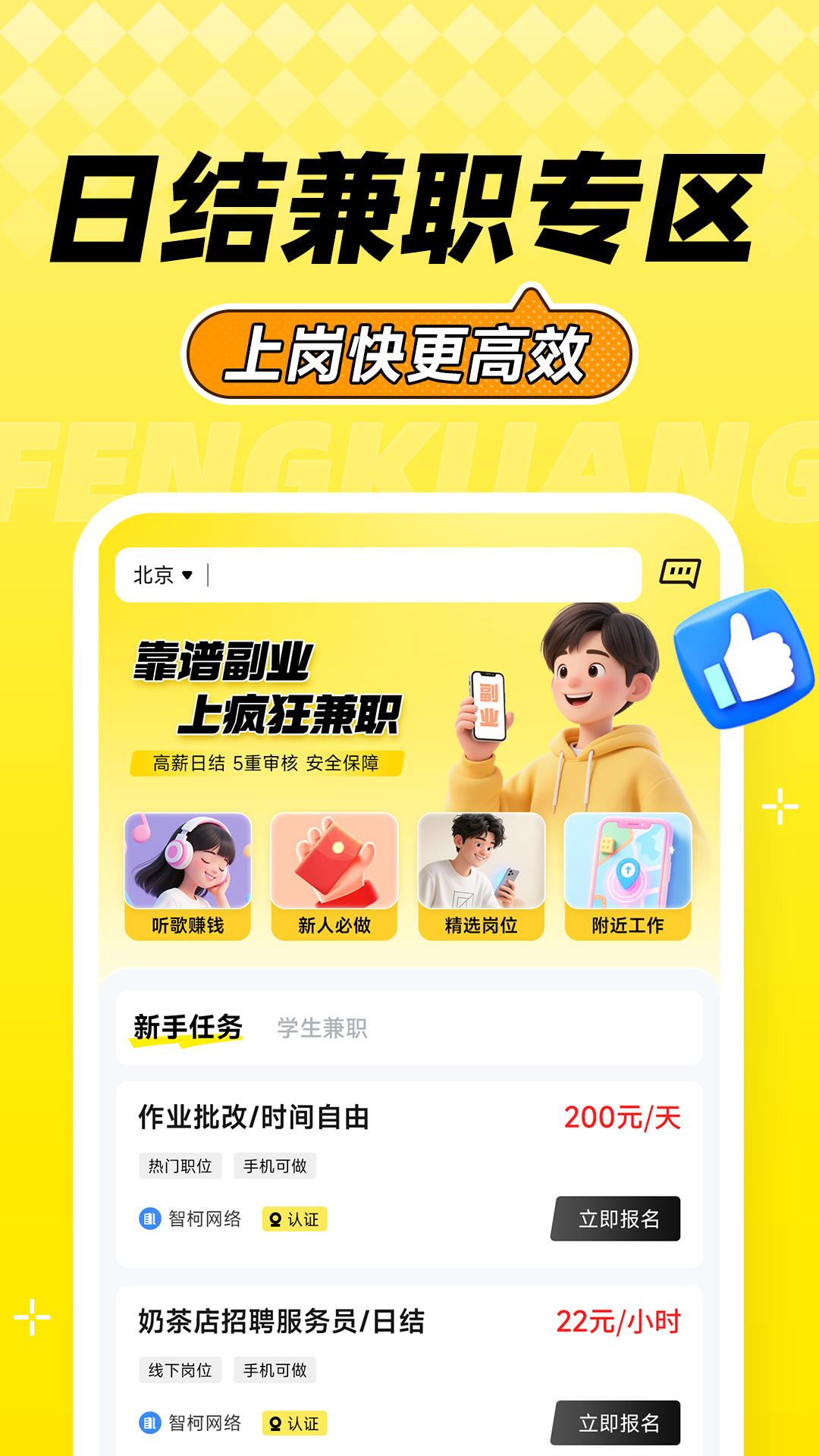The width and height of the screenshot is (819, 1456).
Task: Select the 新人必做 red envelope category
Action: pyautogui.click(x=334, y=871)
